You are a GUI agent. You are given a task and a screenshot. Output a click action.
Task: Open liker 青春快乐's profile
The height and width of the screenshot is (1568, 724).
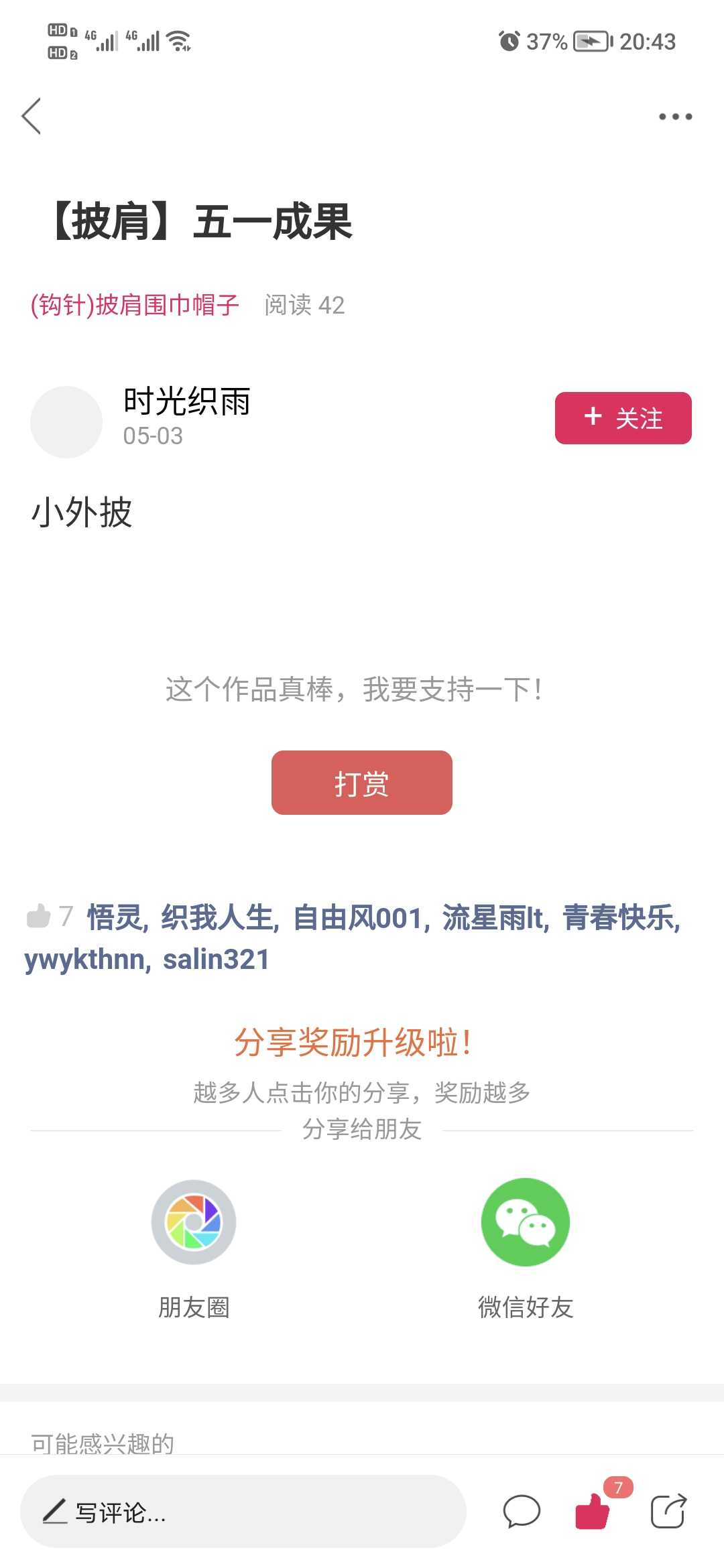pos(618,917)
